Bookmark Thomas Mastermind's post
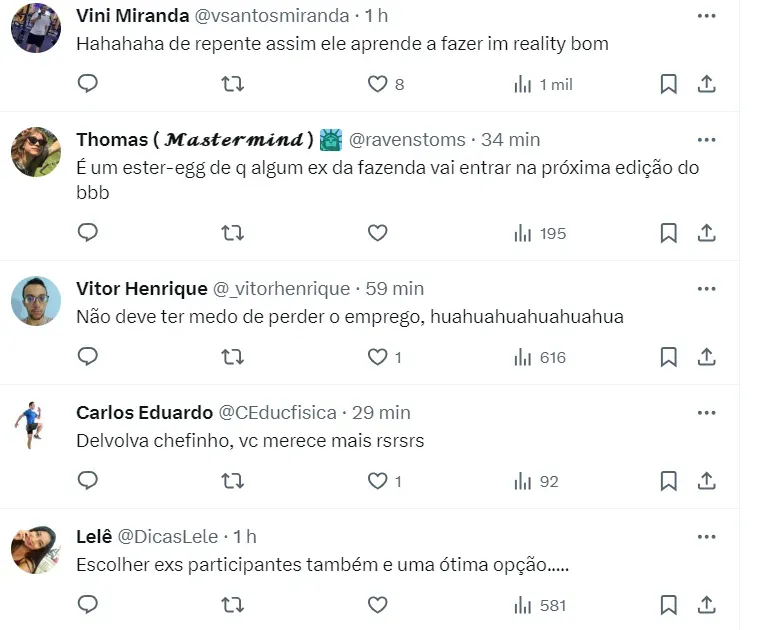The height and width of the screenshot is (630, 763). [668, 233]
